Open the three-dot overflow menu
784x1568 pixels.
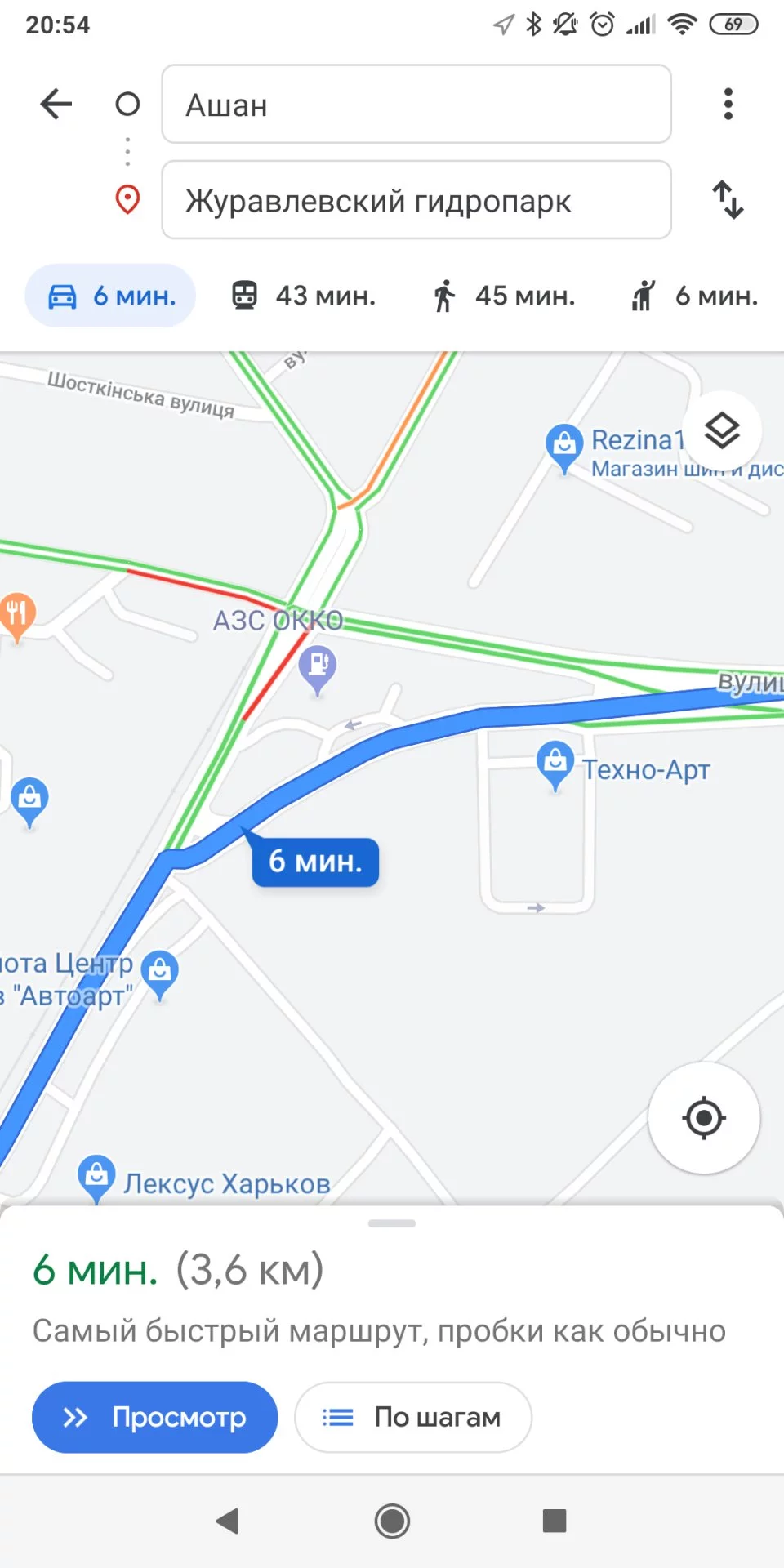click(728, 105)
